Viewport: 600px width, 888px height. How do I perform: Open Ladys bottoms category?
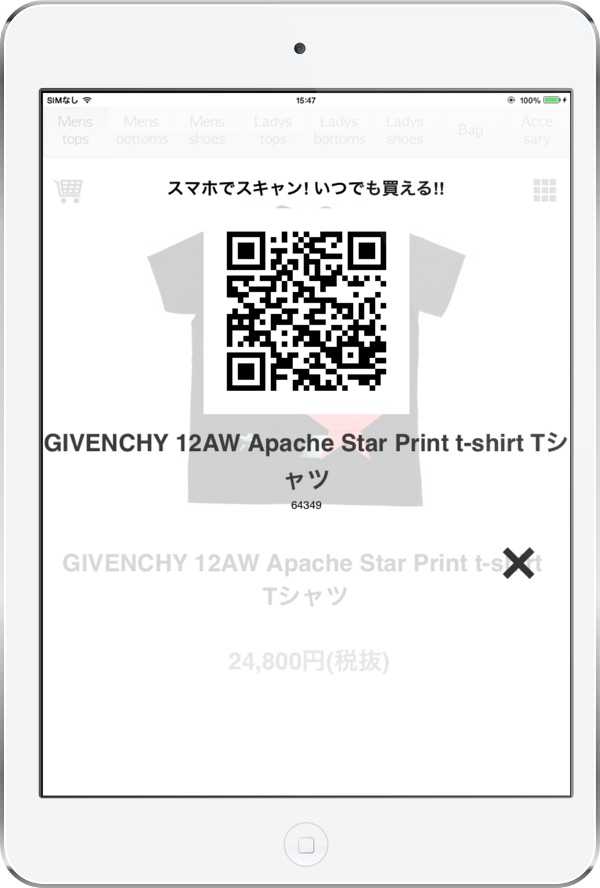339,130
